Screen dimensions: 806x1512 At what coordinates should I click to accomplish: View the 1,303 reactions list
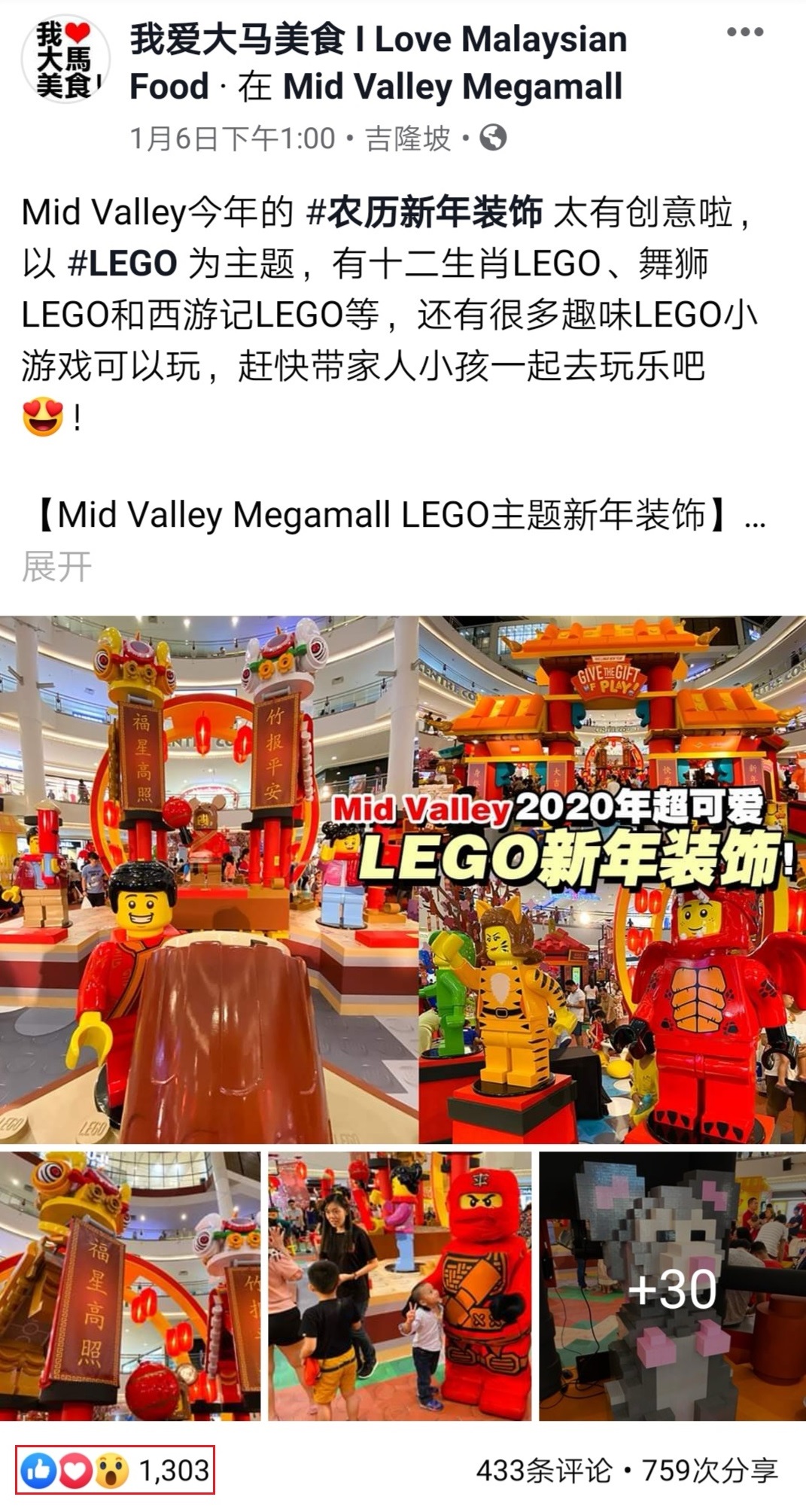[x=115, y=1470]
